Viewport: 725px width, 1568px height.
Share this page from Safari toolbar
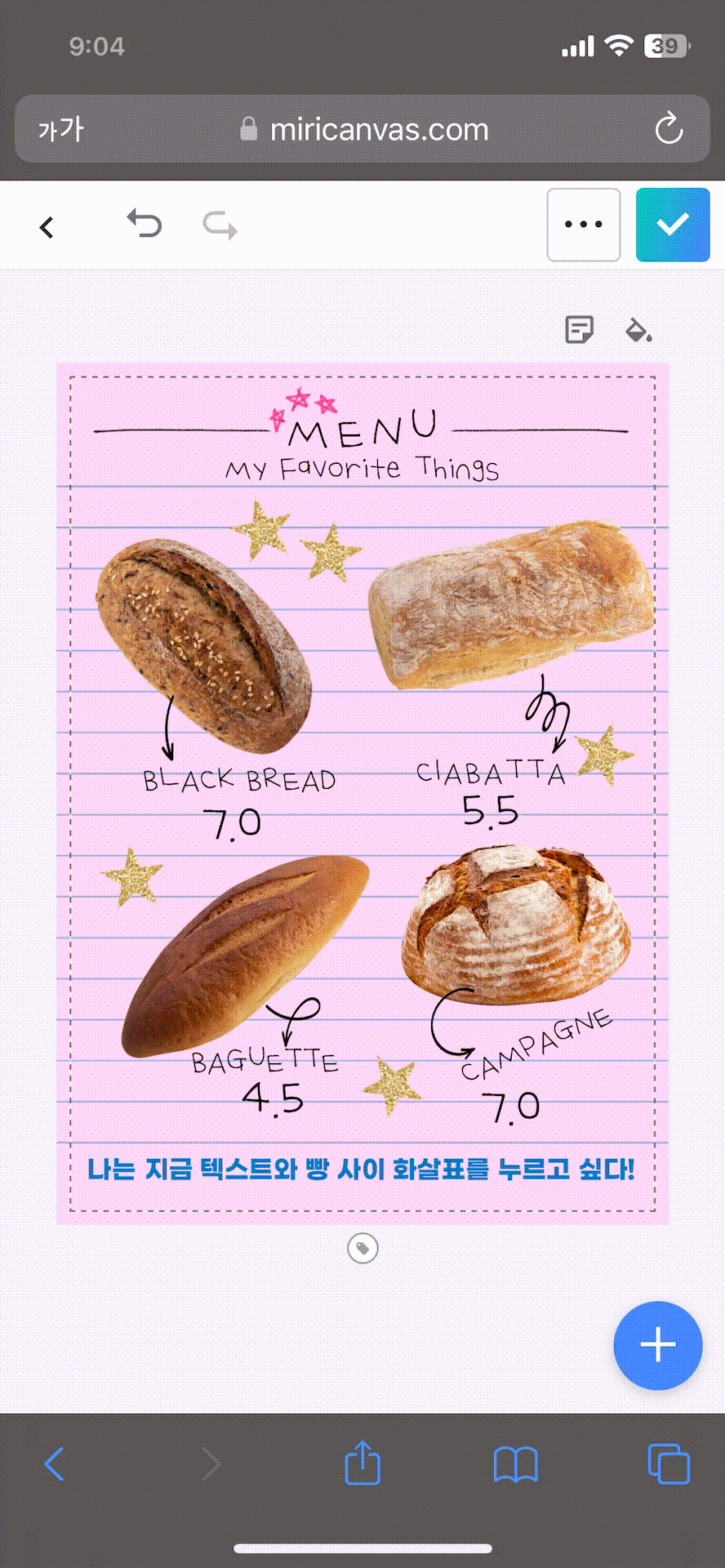(x=362, y=1463)
